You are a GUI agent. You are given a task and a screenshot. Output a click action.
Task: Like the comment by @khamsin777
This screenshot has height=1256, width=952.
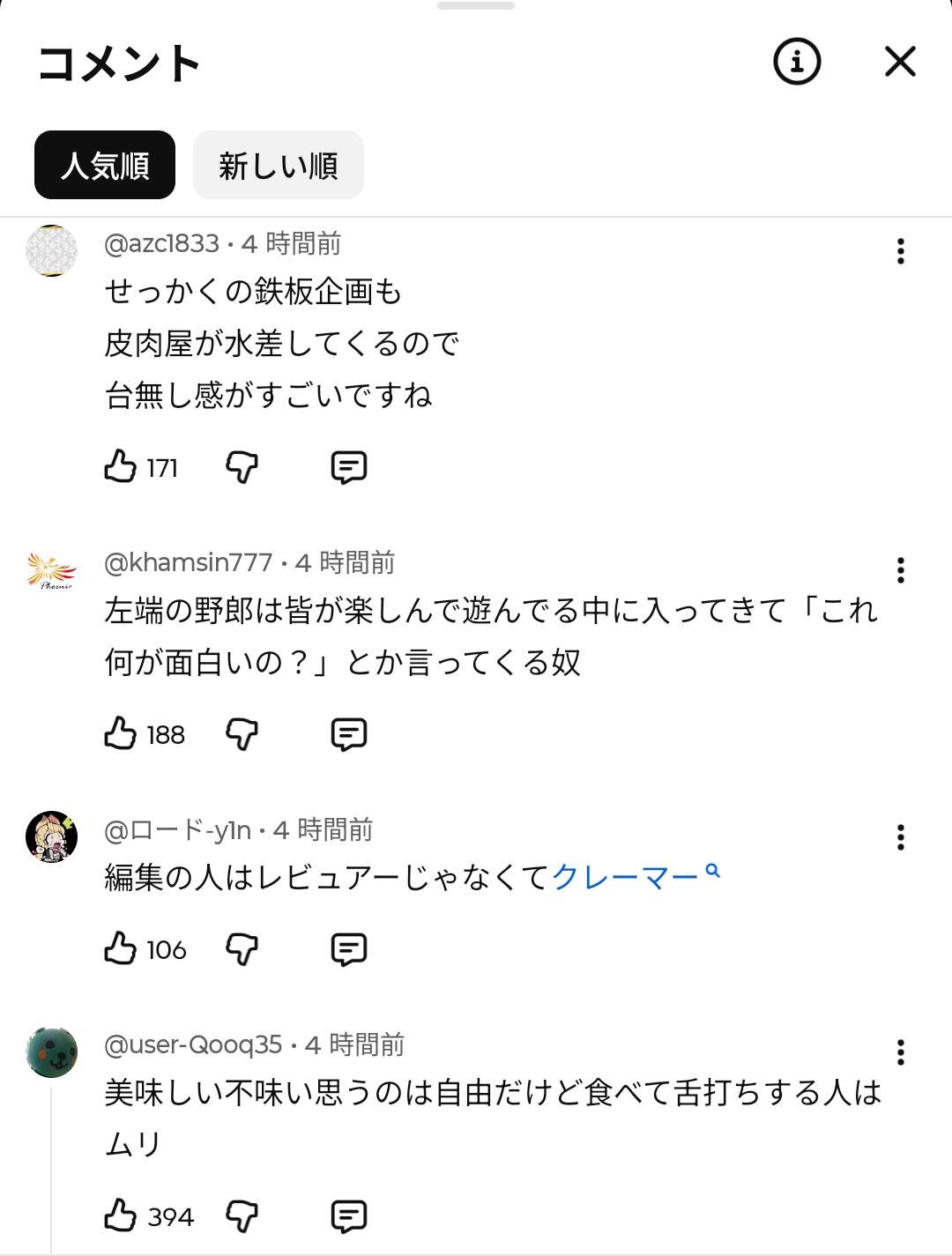point(121,733)
